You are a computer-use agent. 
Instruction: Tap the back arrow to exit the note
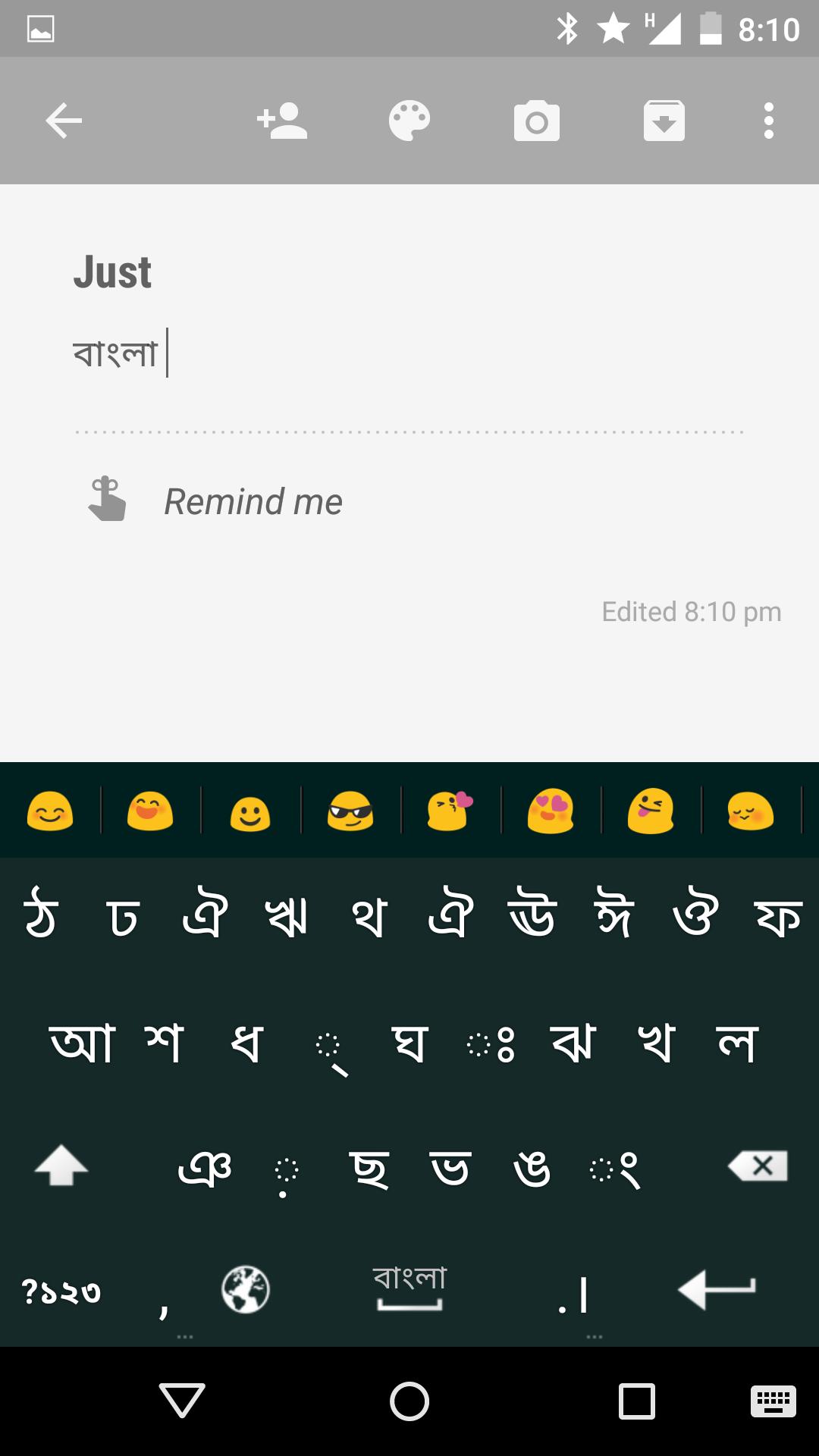click(x=64, y=120)
